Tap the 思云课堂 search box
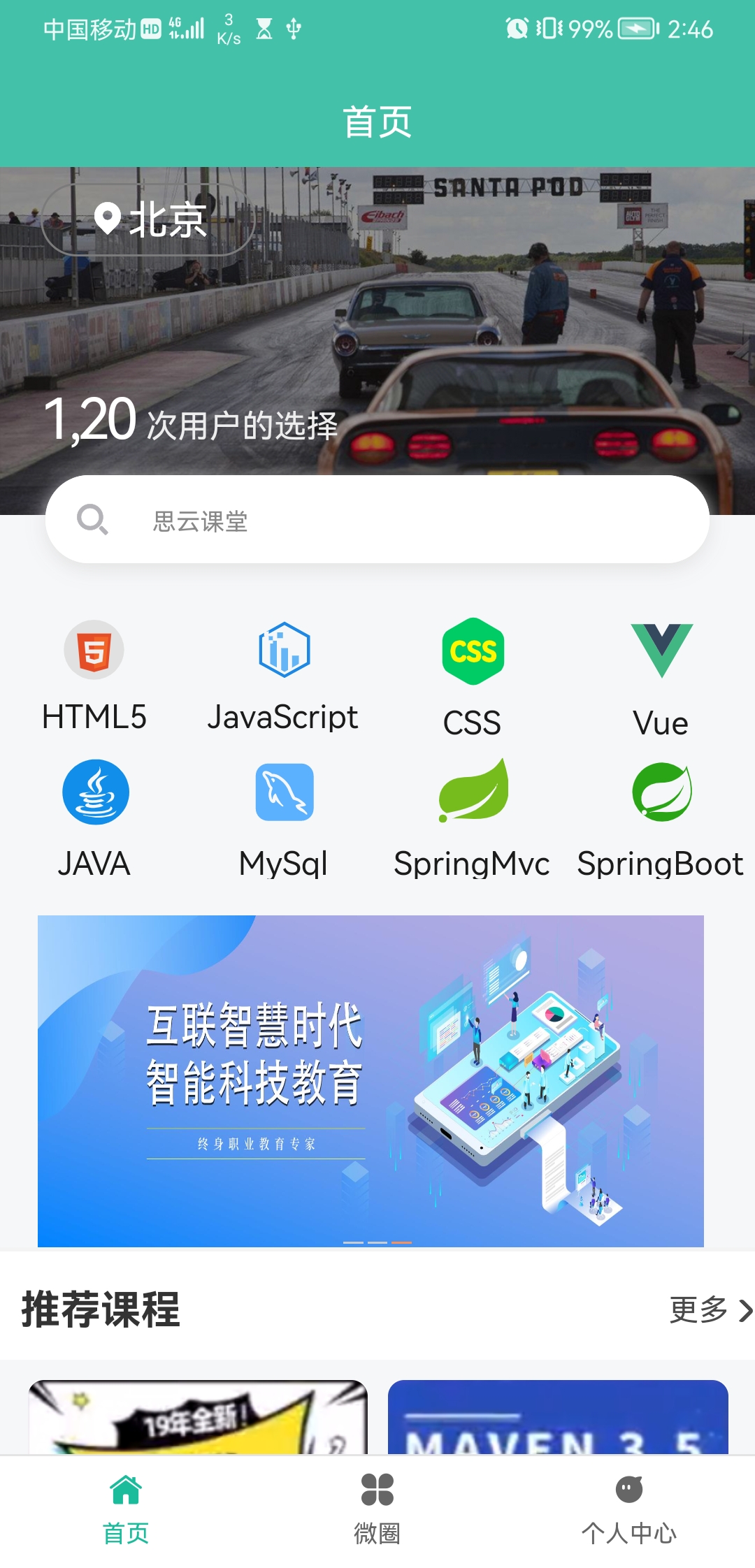 pos(377,520)
